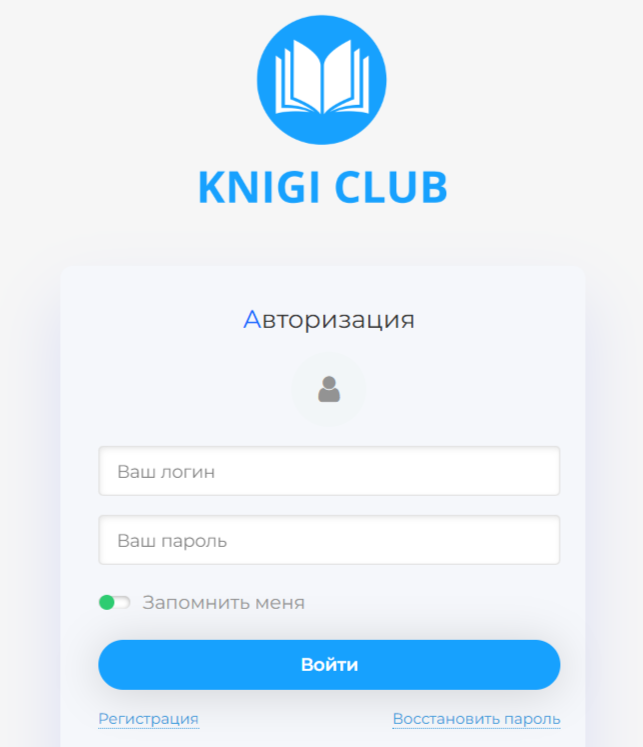Open the Регистрация link

click(149, 718)
